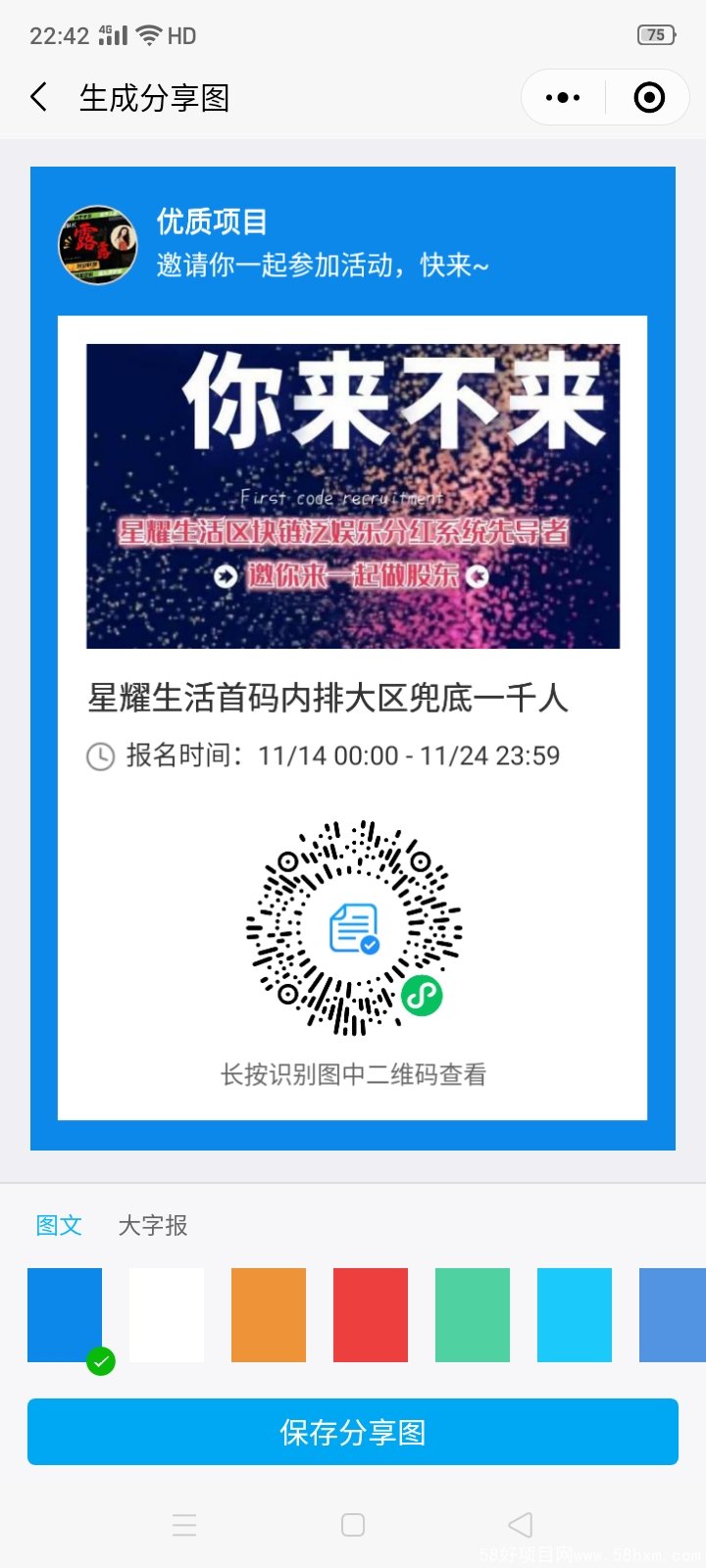Choose the green background color
This screenshot has height=1568, width=706.
(x=473, y=1315)
